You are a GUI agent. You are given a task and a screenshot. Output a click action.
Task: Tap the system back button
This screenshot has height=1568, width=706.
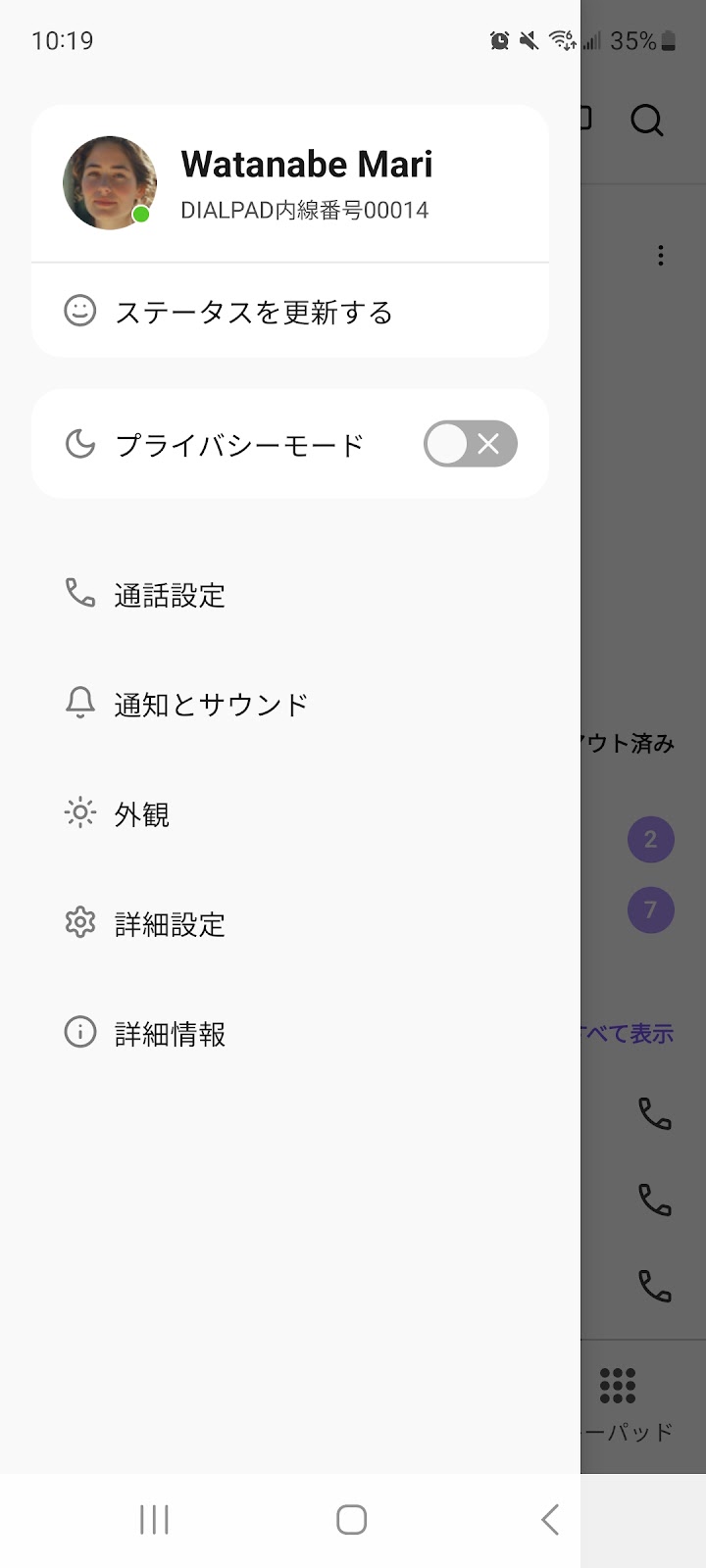(x=549, y=1520)
